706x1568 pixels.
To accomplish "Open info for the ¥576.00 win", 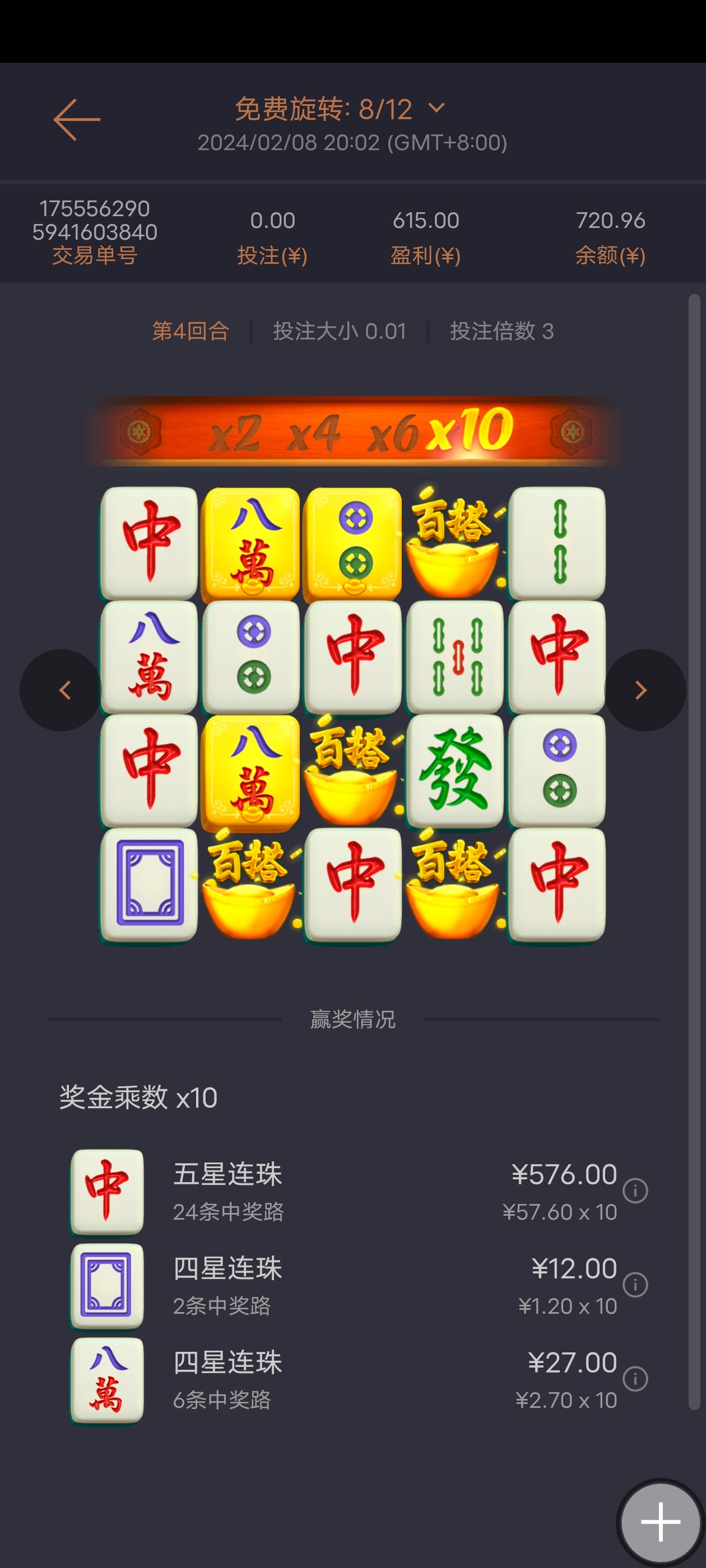I will tap(635, 1190).
